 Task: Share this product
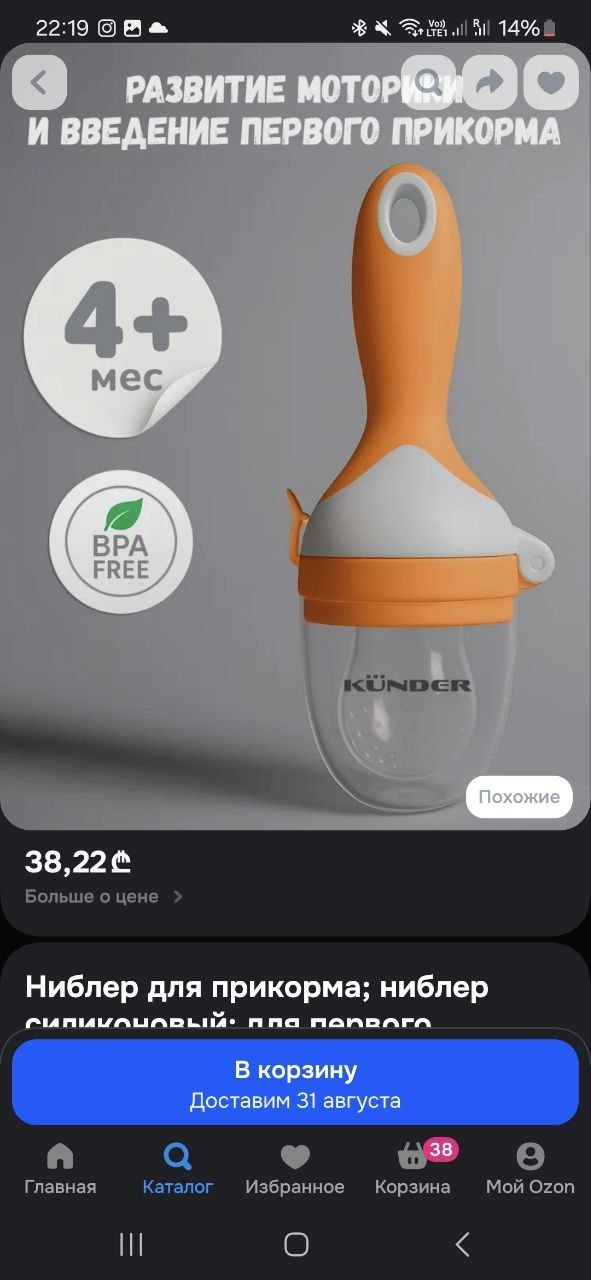pos(490,82)
